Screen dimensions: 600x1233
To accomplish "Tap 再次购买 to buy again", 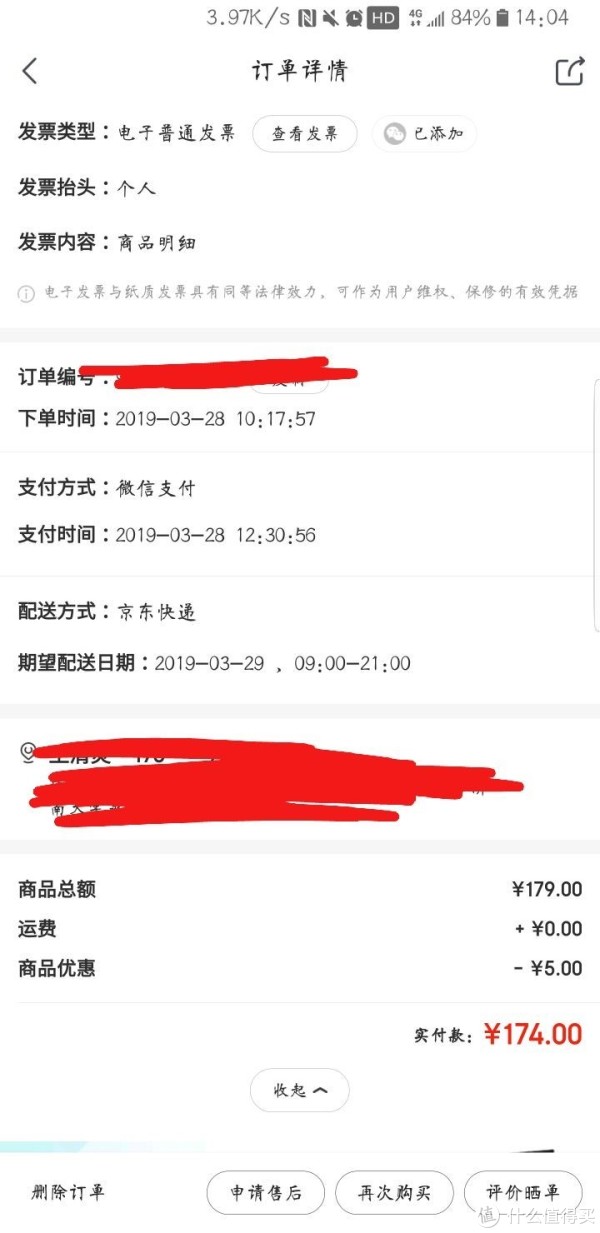I will coord(394,1192).
